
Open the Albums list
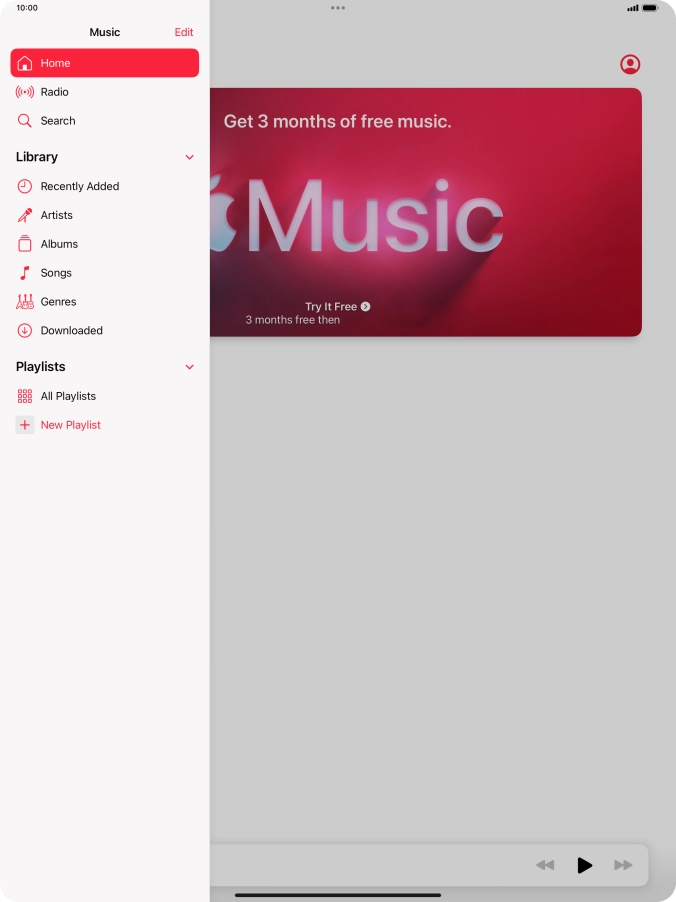pos(59,244)
